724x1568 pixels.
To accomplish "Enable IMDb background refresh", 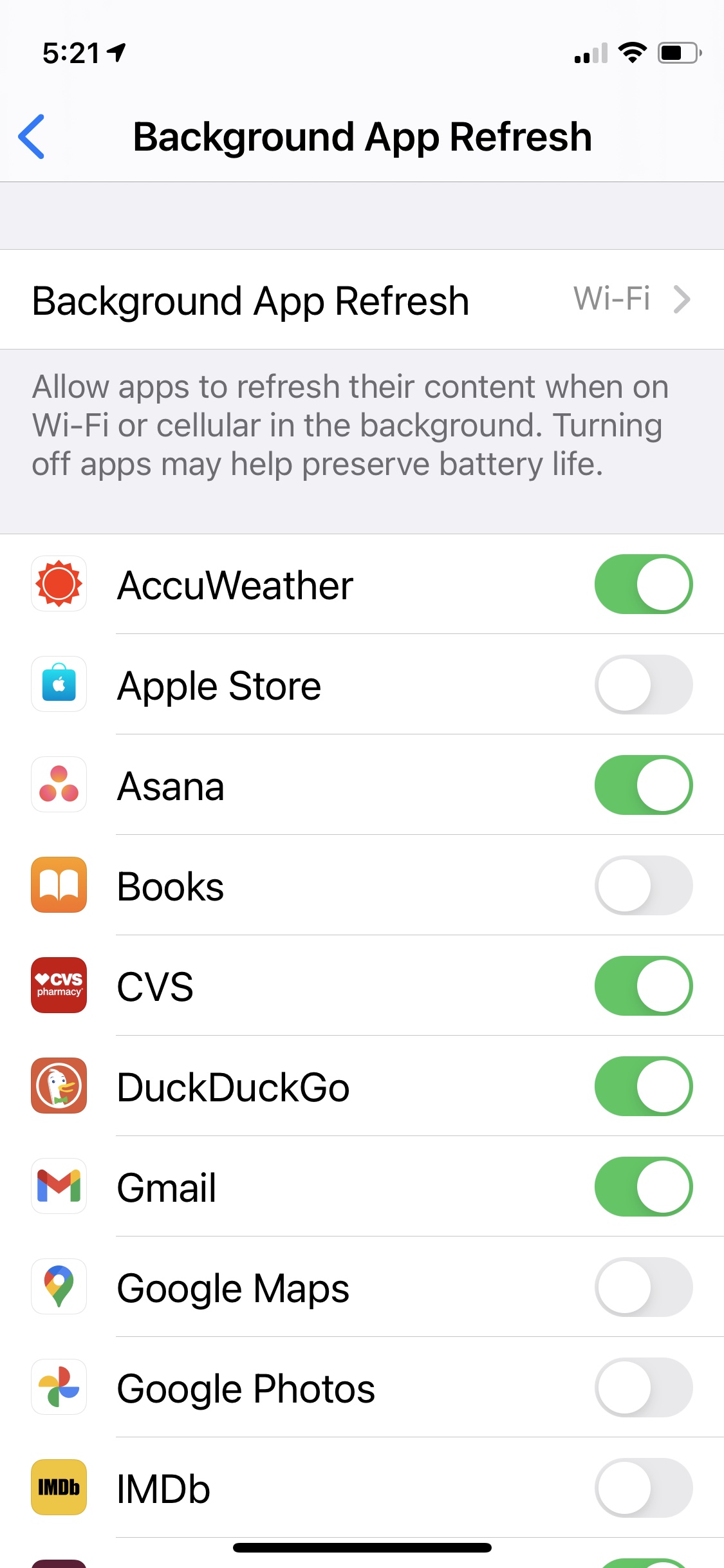I will [644, 1488].
